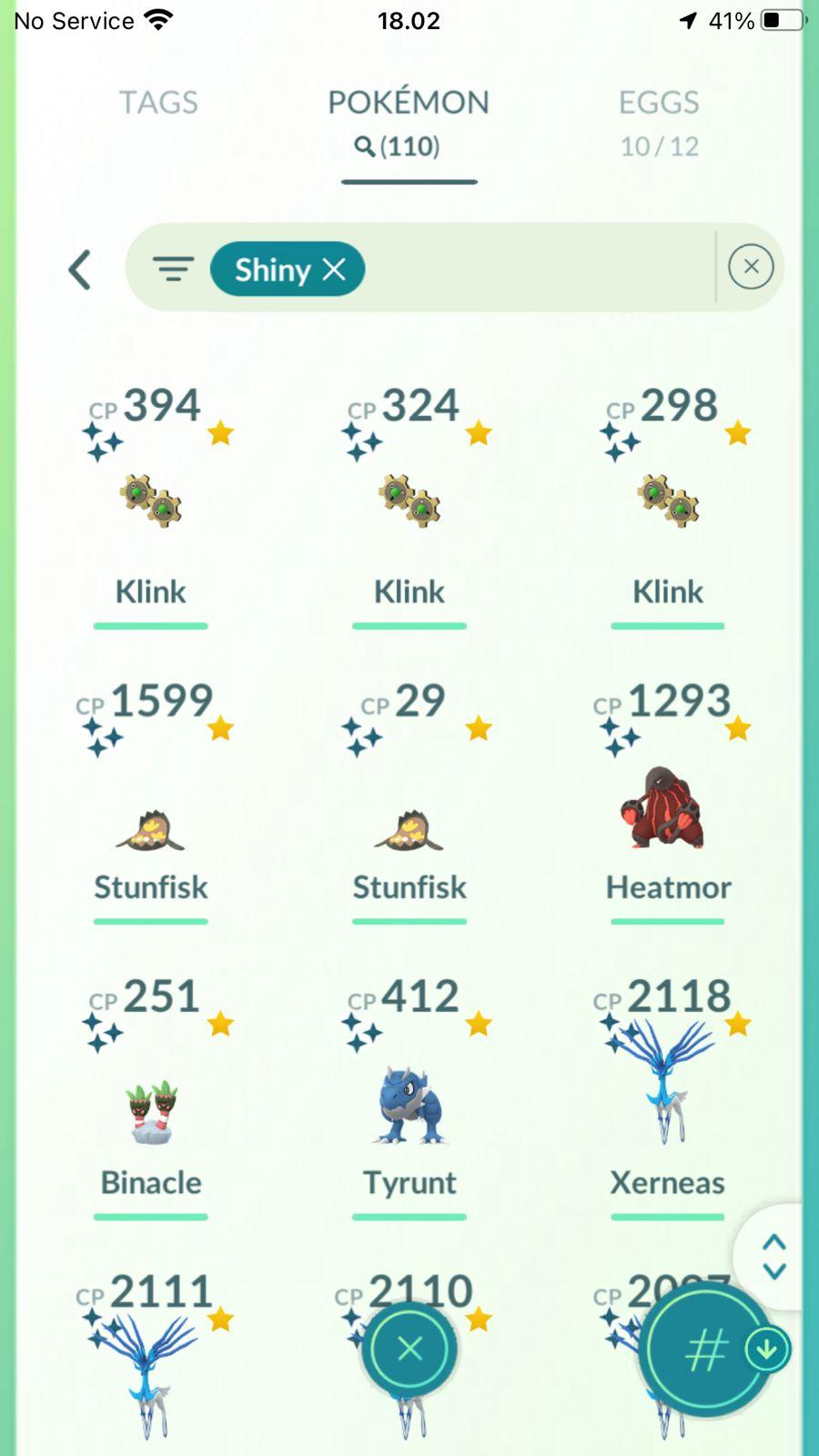
Task: Open Tyrunt with CP 412
Action: tap(409, 1106)
